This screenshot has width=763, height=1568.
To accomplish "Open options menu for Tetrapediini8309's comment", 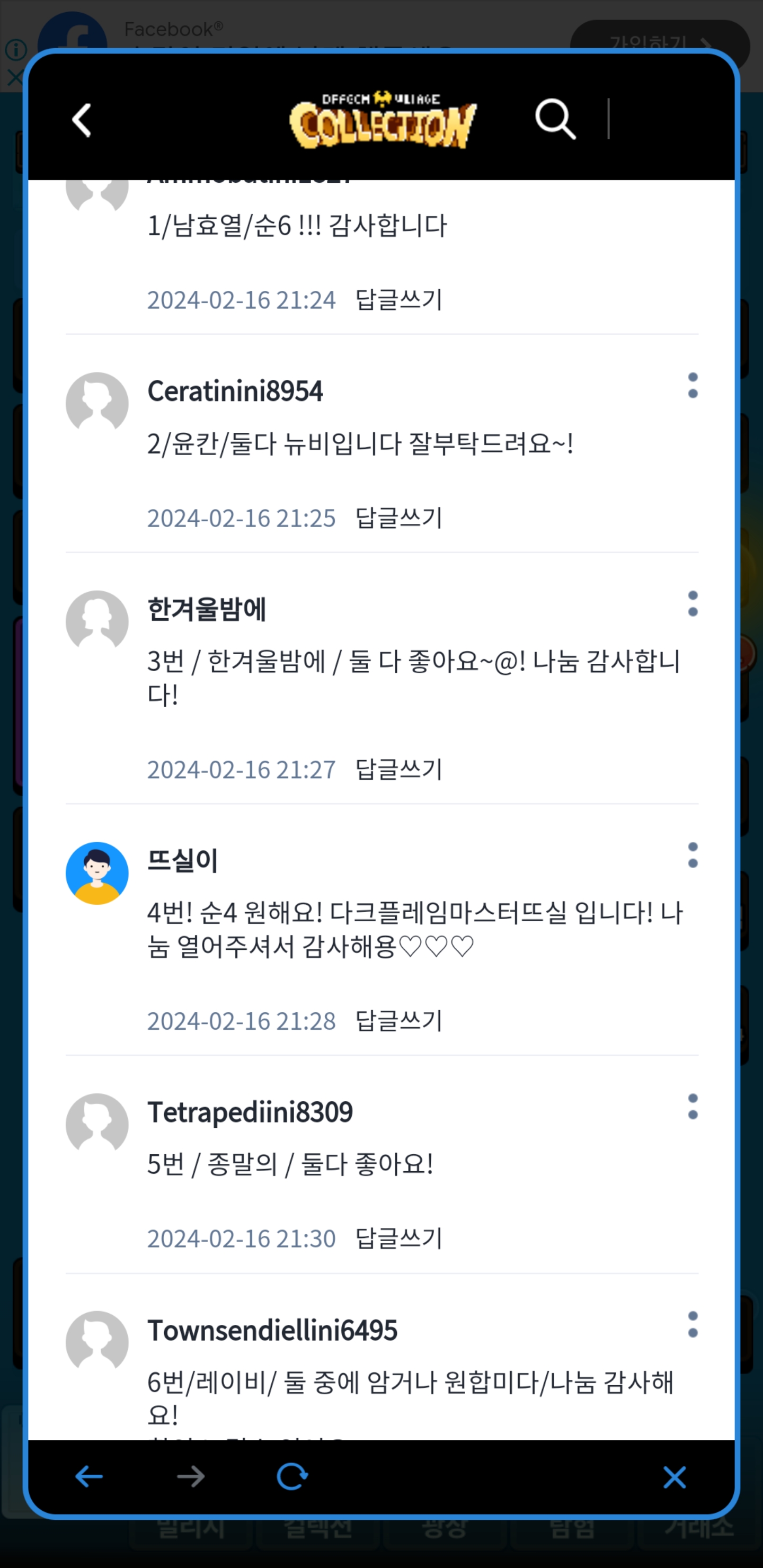I will (693, 1106).
